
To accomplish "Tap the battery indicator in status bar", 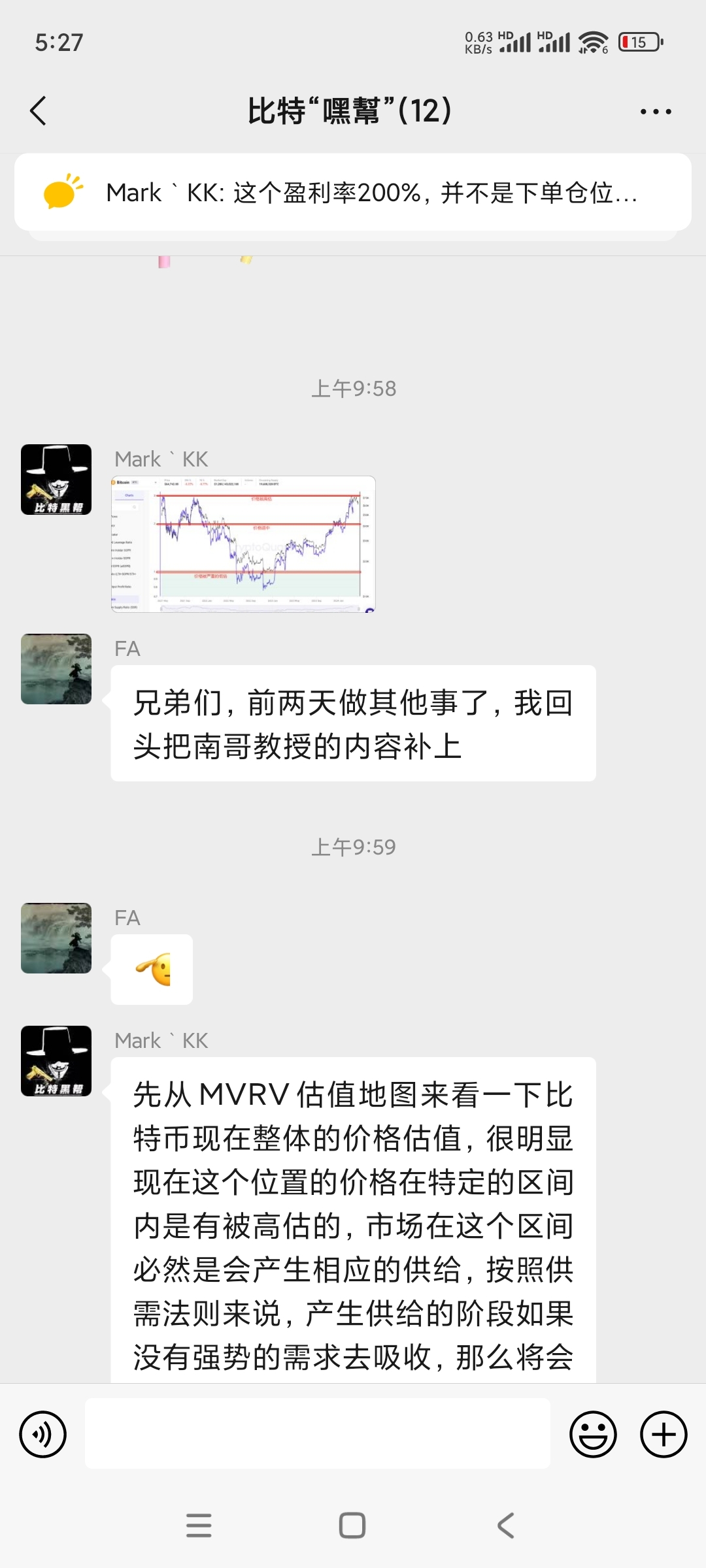I will click(x=637, y=42).
